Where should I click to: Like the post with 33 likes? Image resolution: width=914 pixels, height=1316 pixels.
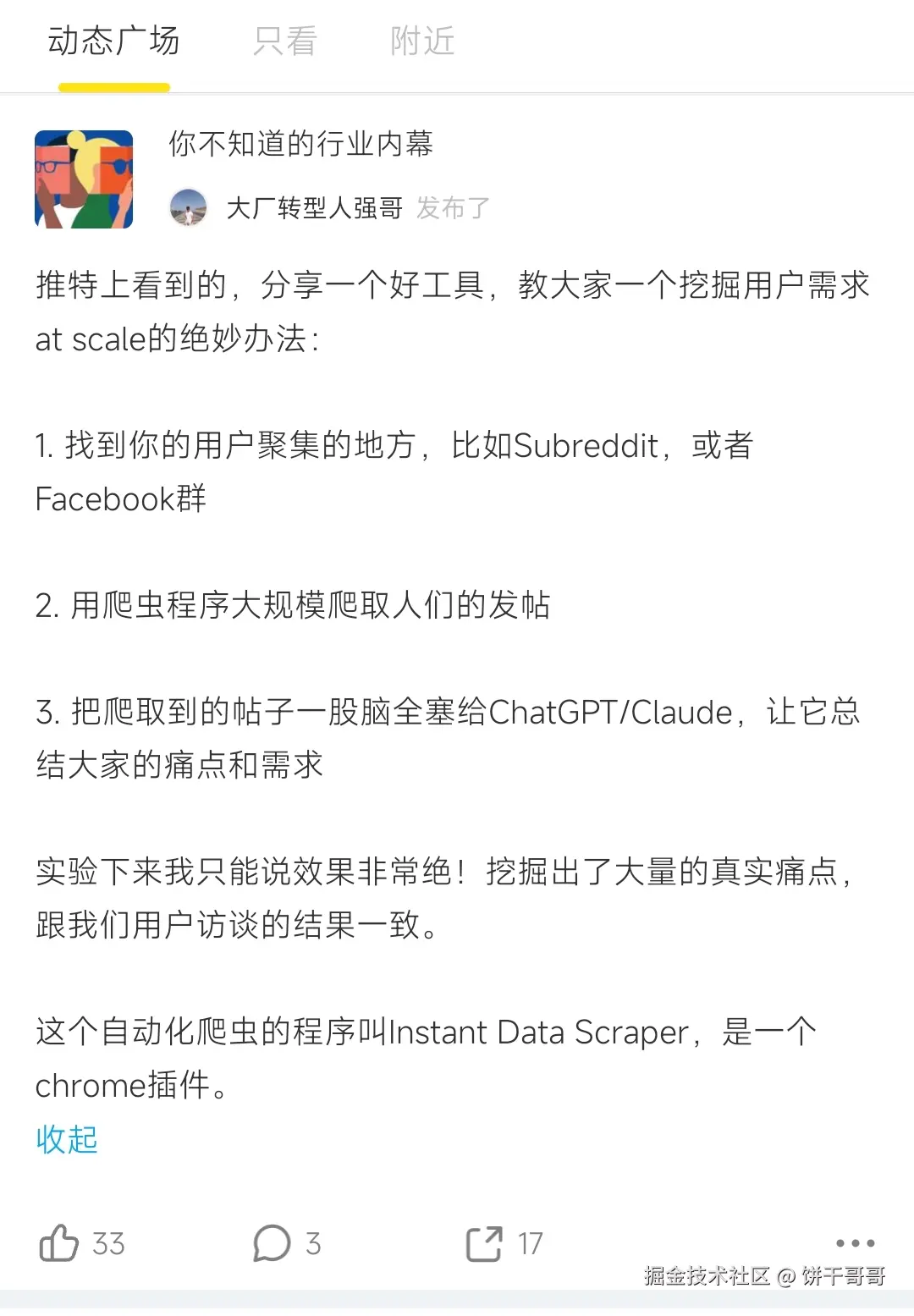[60, 1243]
